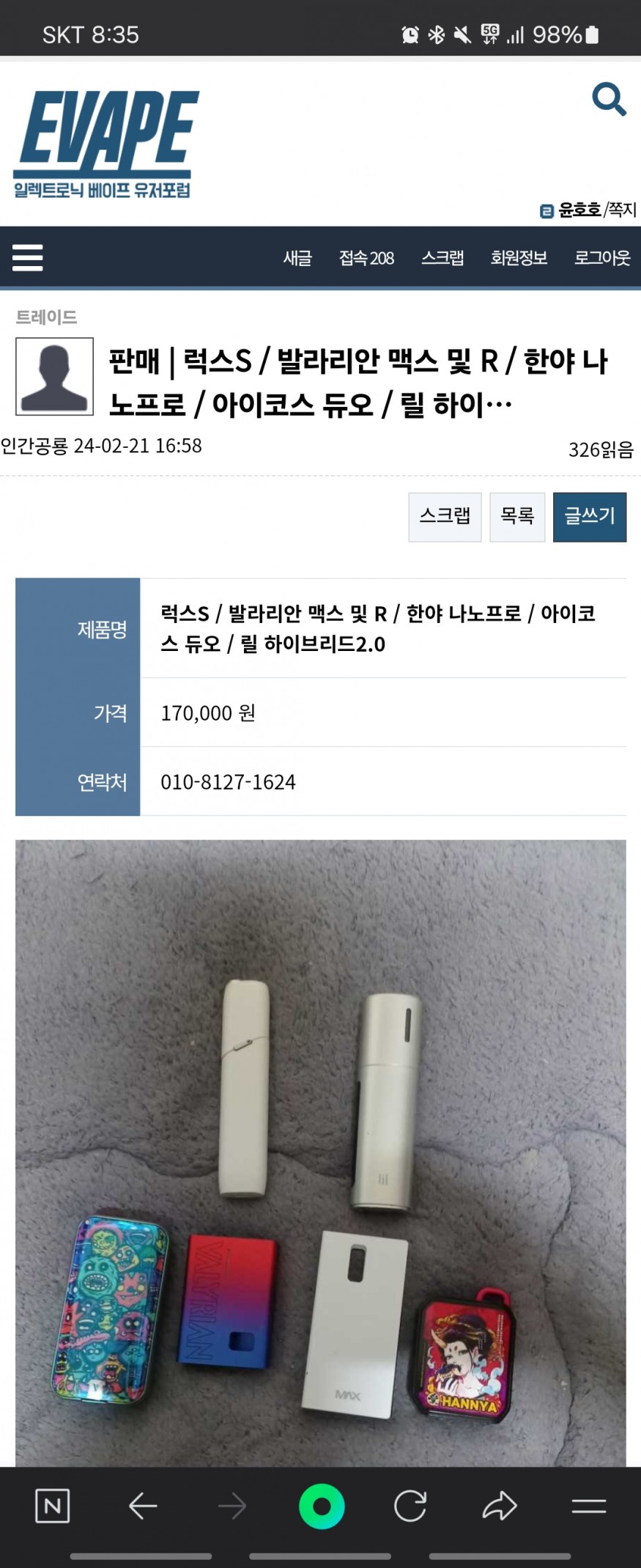Open the browser menu lines icon
The image size is (641, 1568).
click(x=588, y=1506)
